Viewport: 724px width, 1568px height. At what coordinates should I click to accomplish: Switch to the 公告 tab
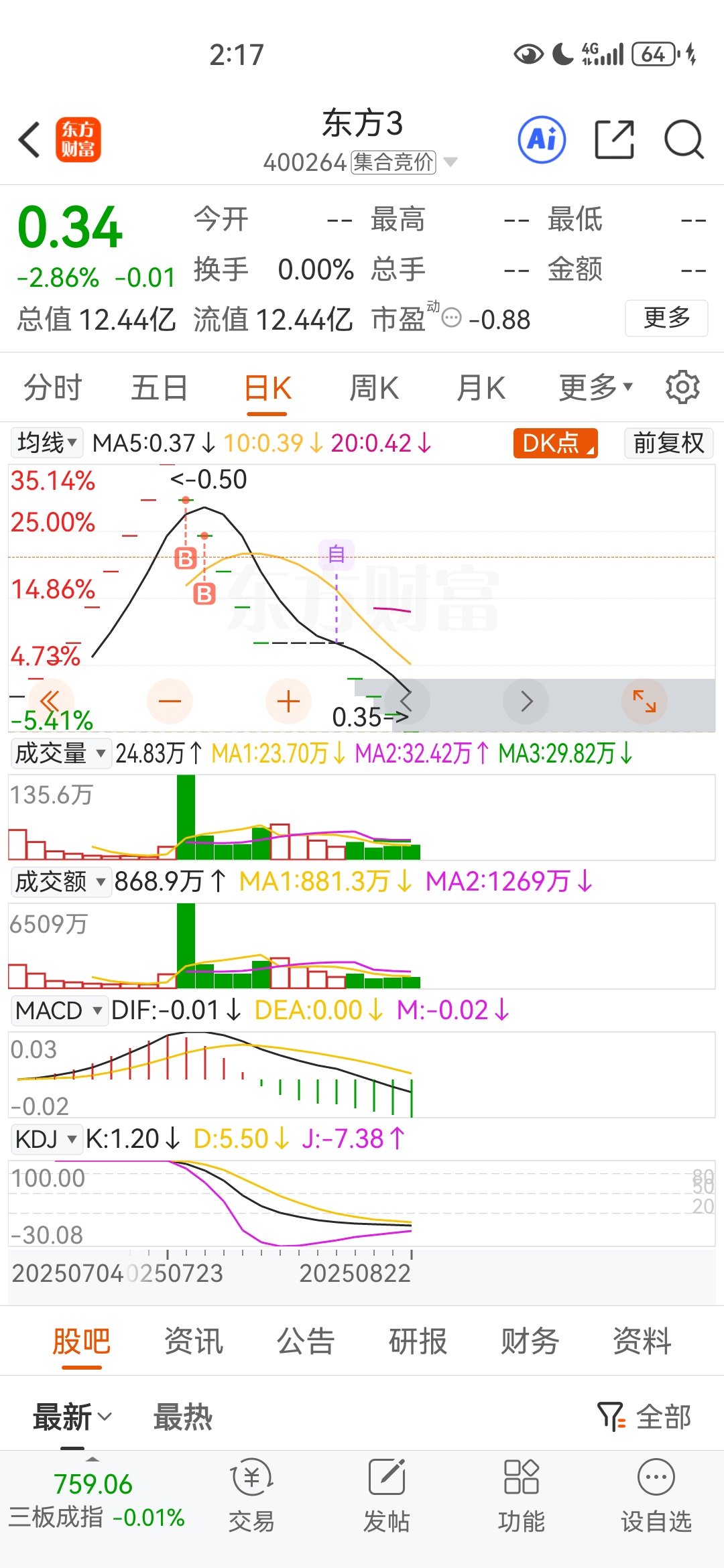pyautogui.click(x=306, y=1341)
